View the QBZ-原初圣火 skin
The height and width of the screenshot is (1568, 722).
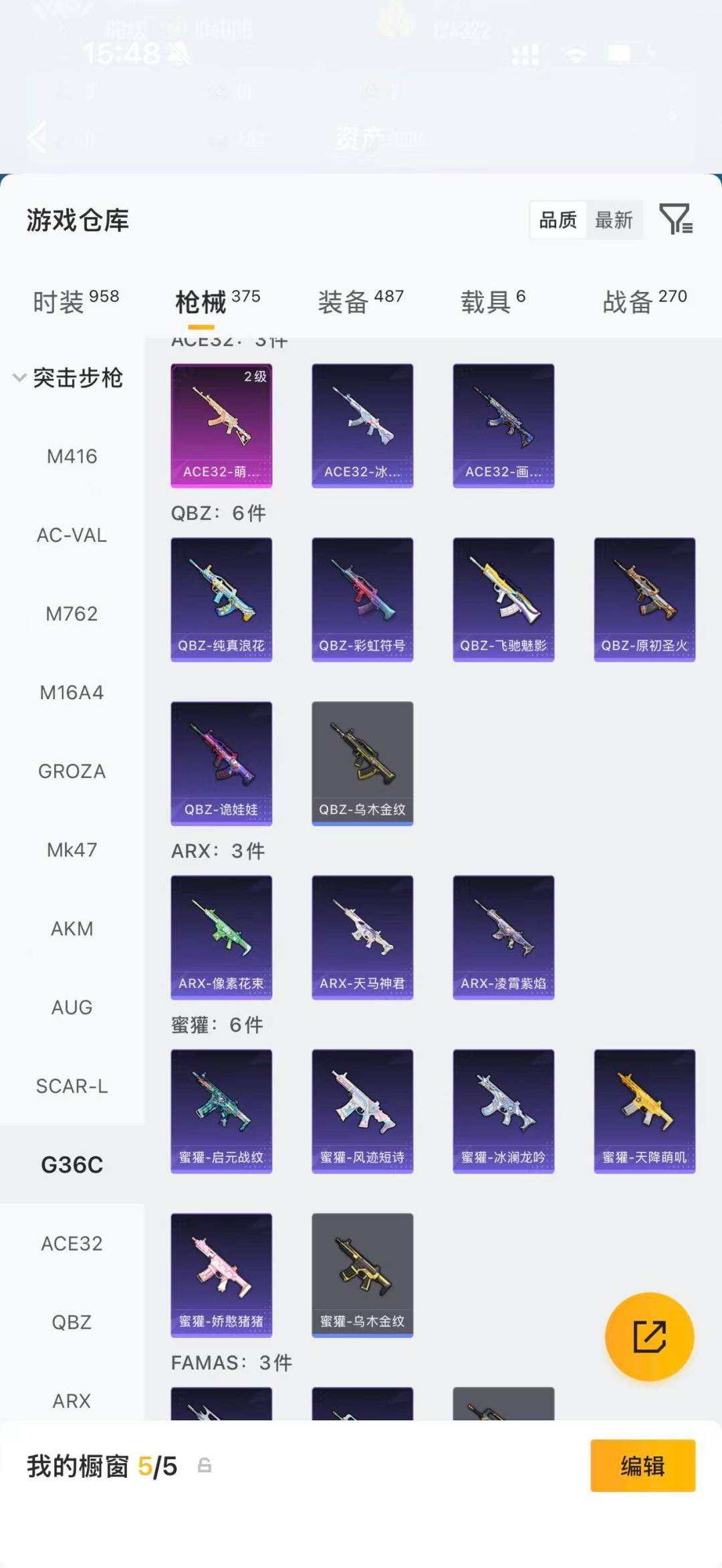644,599
